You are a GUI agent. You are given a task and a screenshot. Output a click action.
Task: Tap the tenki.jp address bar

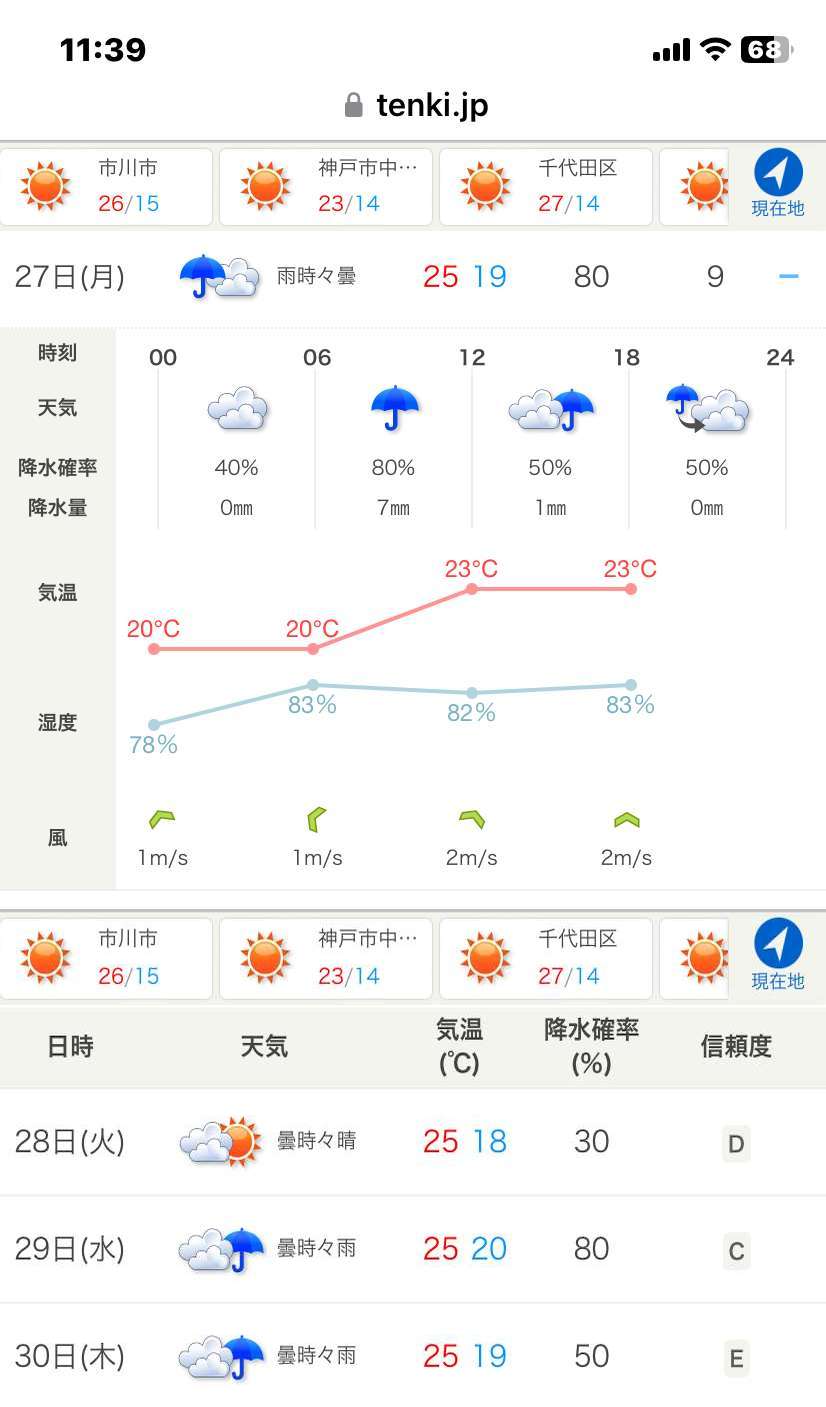pos(413,105)
